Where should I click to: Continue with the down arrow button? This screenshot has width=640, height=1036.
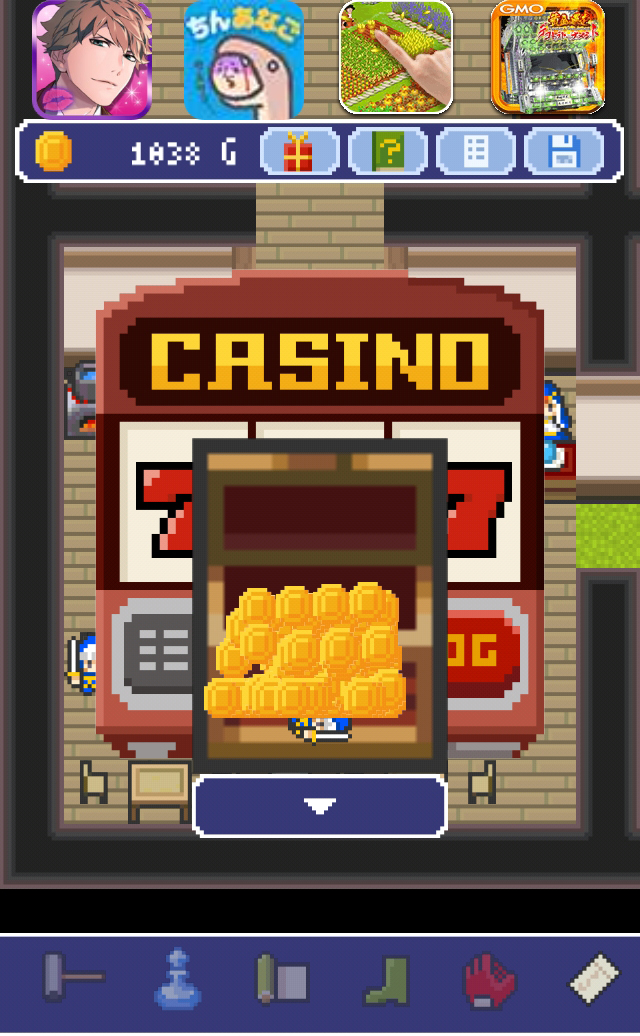(x=319, y=806)
